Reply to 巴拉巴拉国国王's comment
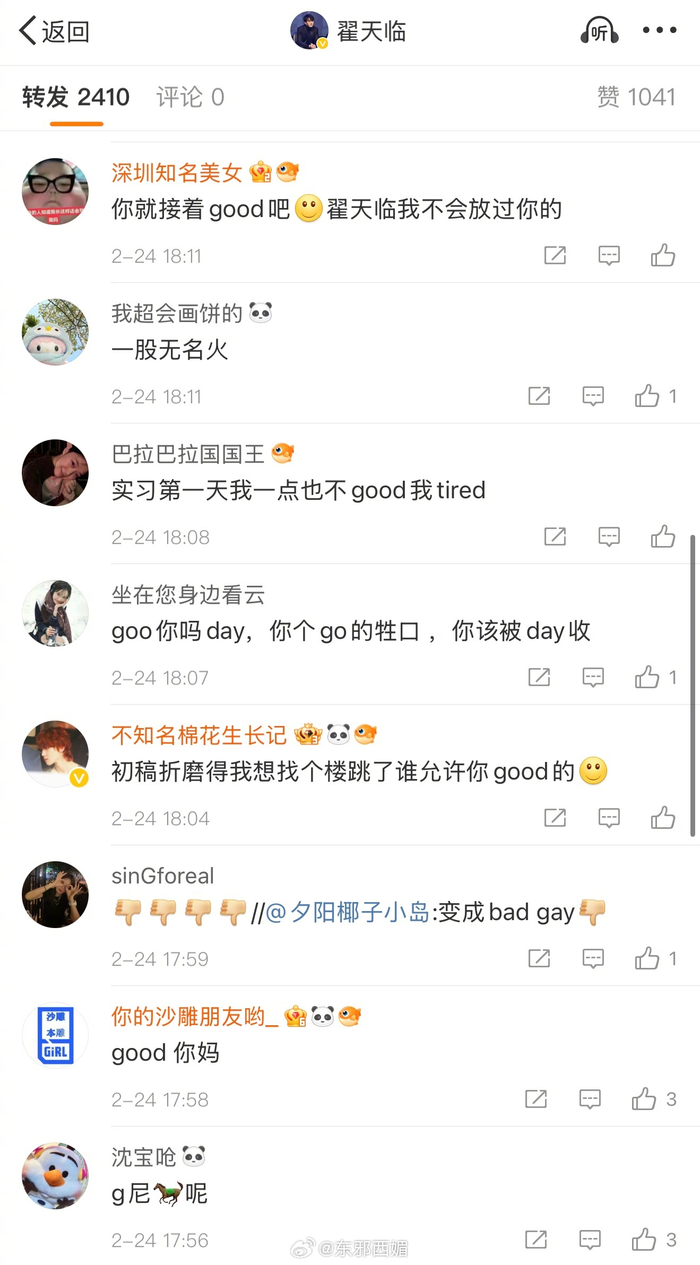The height and width of the screenshot is (1265, 700). (x=609, y=537)
